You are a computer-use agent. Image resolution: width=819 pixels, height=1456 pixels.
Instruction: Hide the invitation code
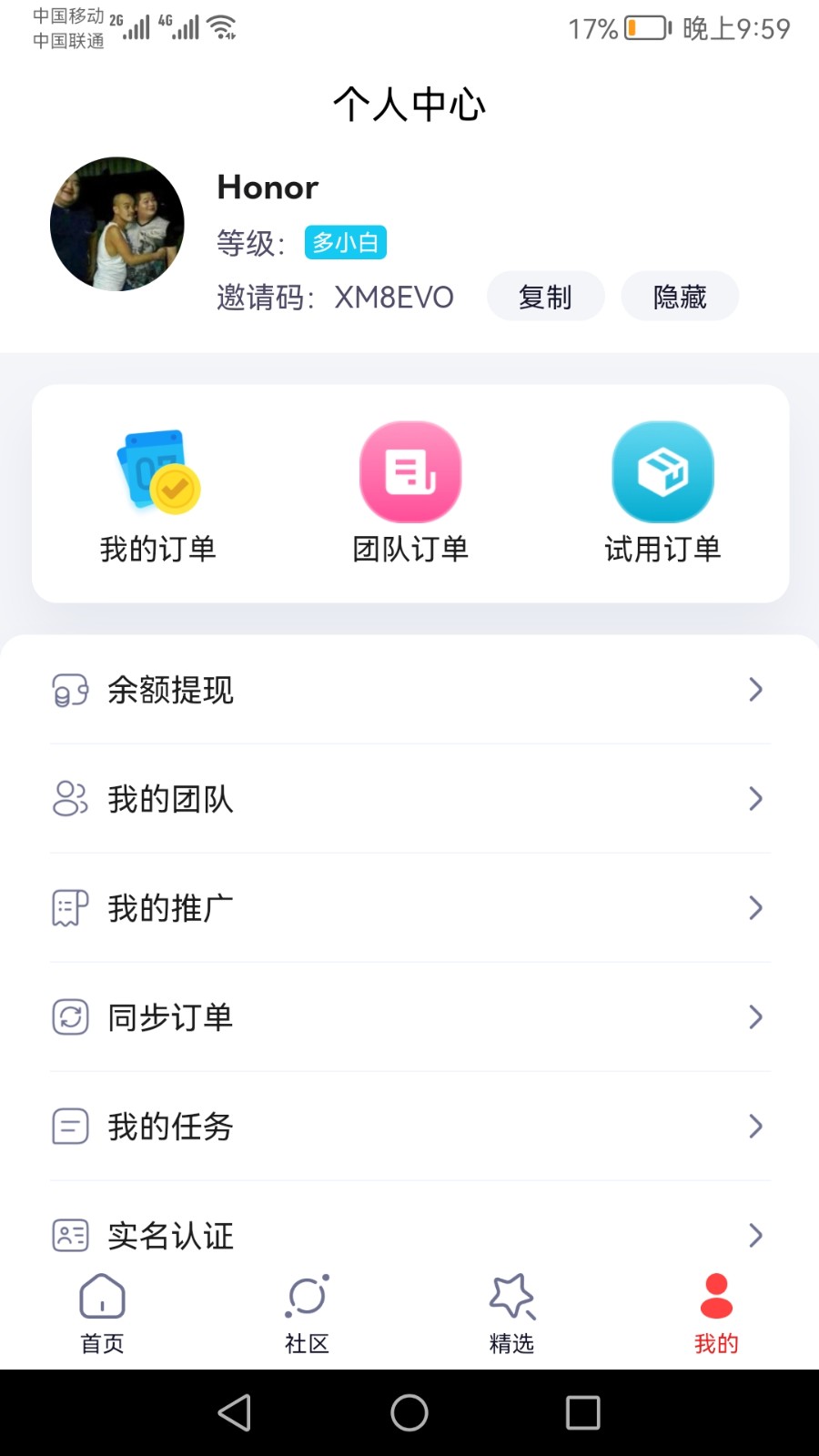(679, 297)
